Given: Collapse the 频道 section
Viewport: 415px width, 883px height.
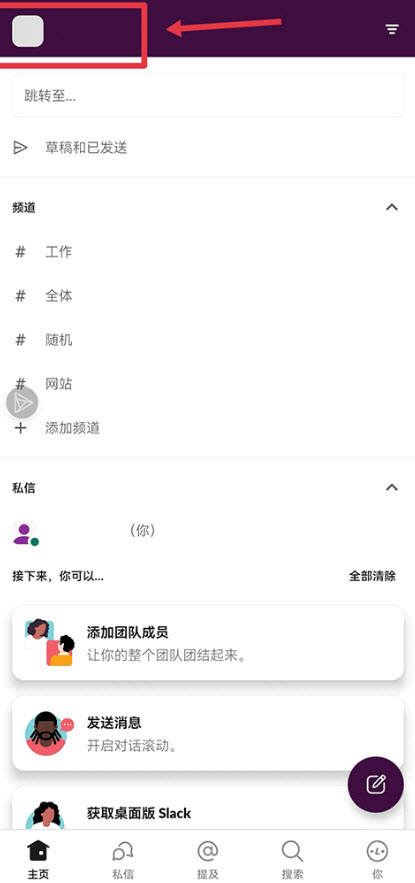Looking at the screenshot, I should point(392,207).
